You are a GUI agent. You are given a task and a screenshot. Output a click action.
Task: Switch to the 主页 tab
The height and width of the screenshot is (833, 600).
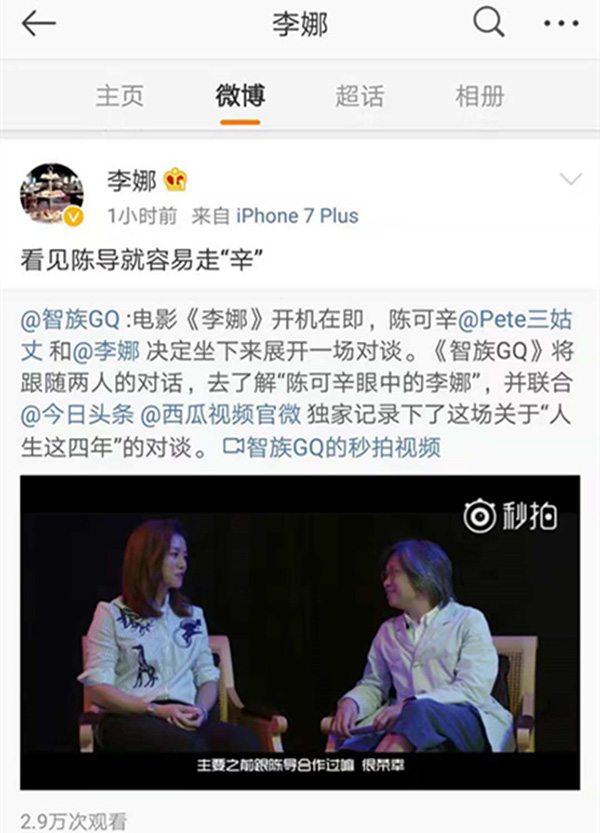(x=120, y=96)
